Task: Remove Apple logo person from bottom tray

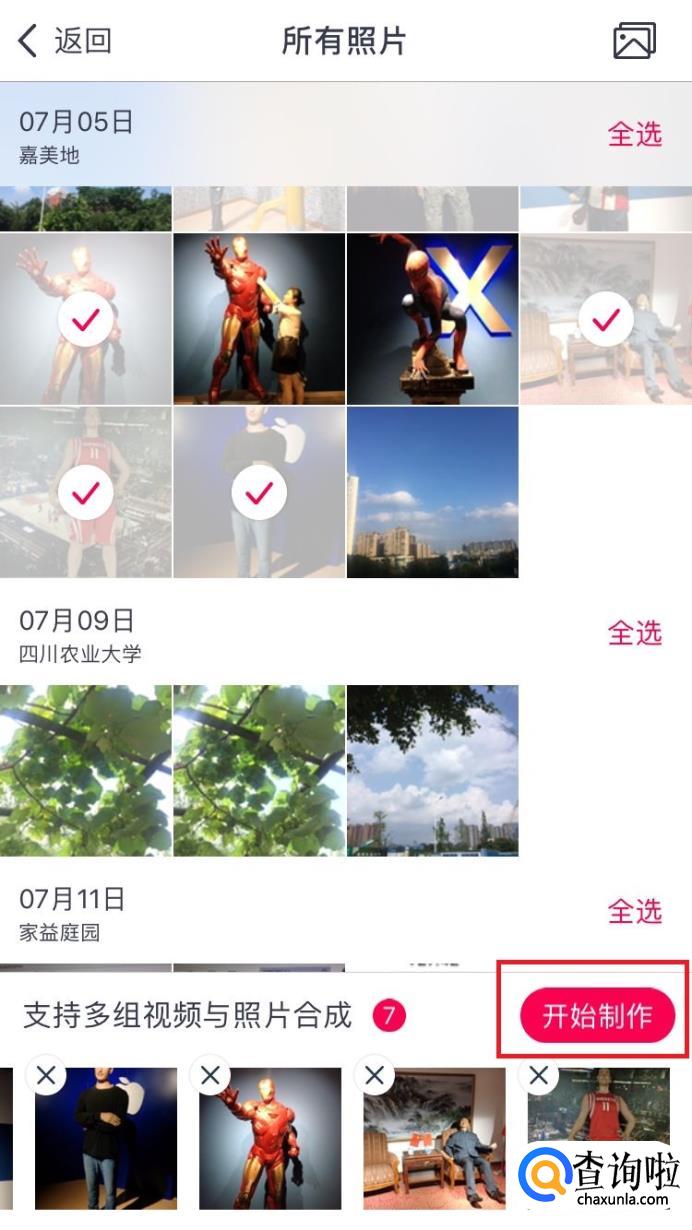Action: [x=47, y=1076]
